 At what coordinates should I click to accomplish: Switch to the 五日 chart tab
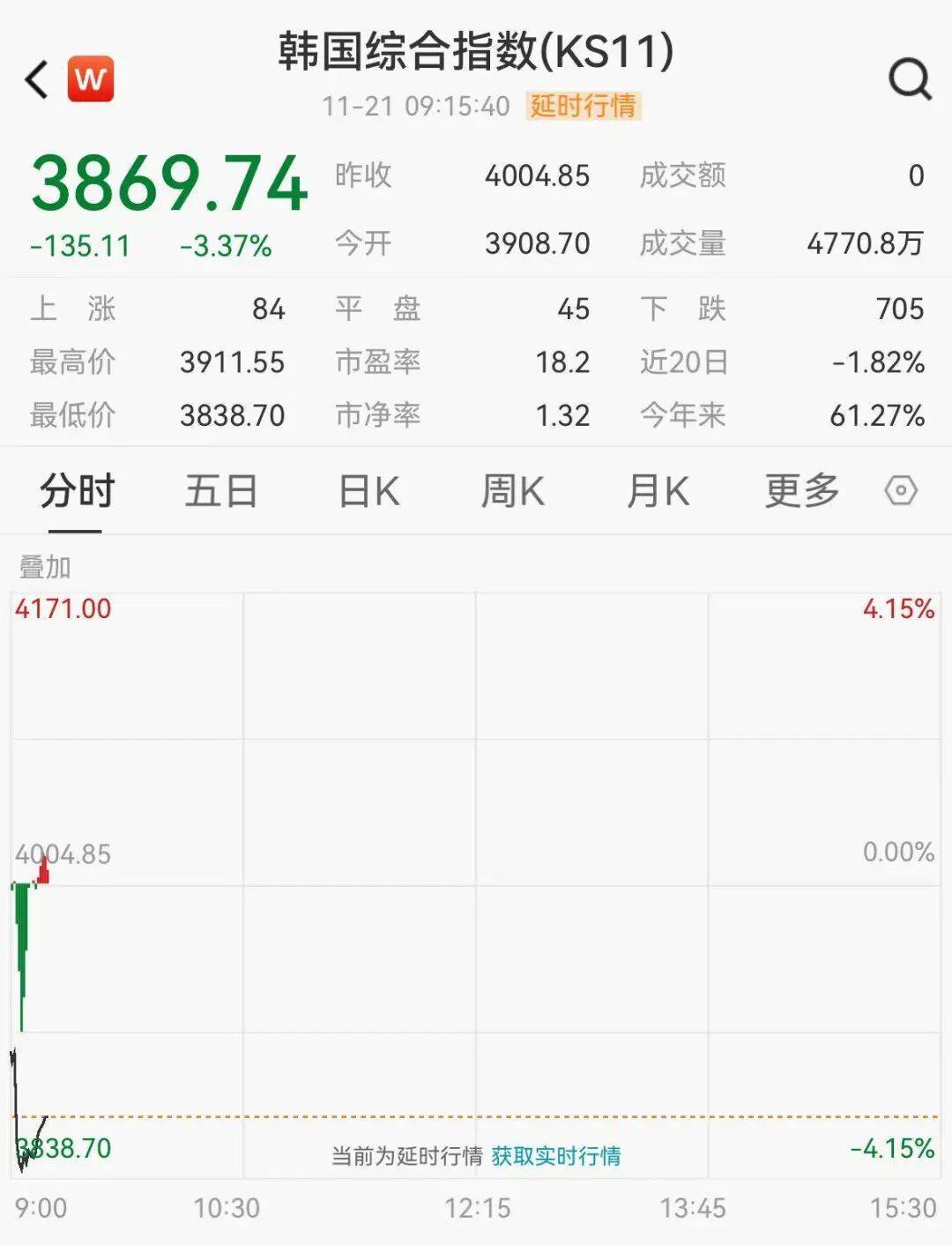coord(220,491)
